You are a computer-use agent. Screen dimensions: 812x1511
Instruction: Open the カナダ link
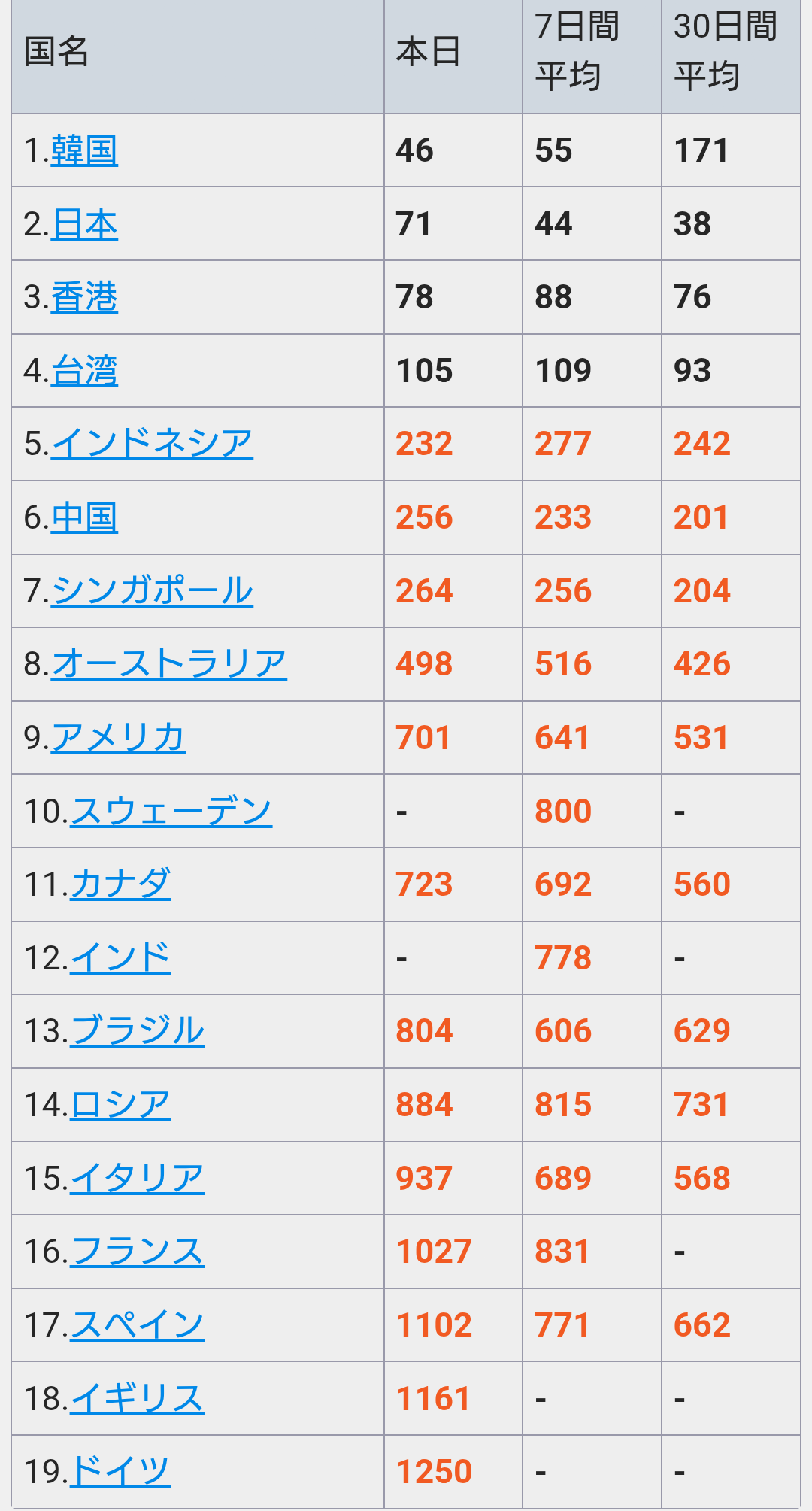[x=120, y=884]
